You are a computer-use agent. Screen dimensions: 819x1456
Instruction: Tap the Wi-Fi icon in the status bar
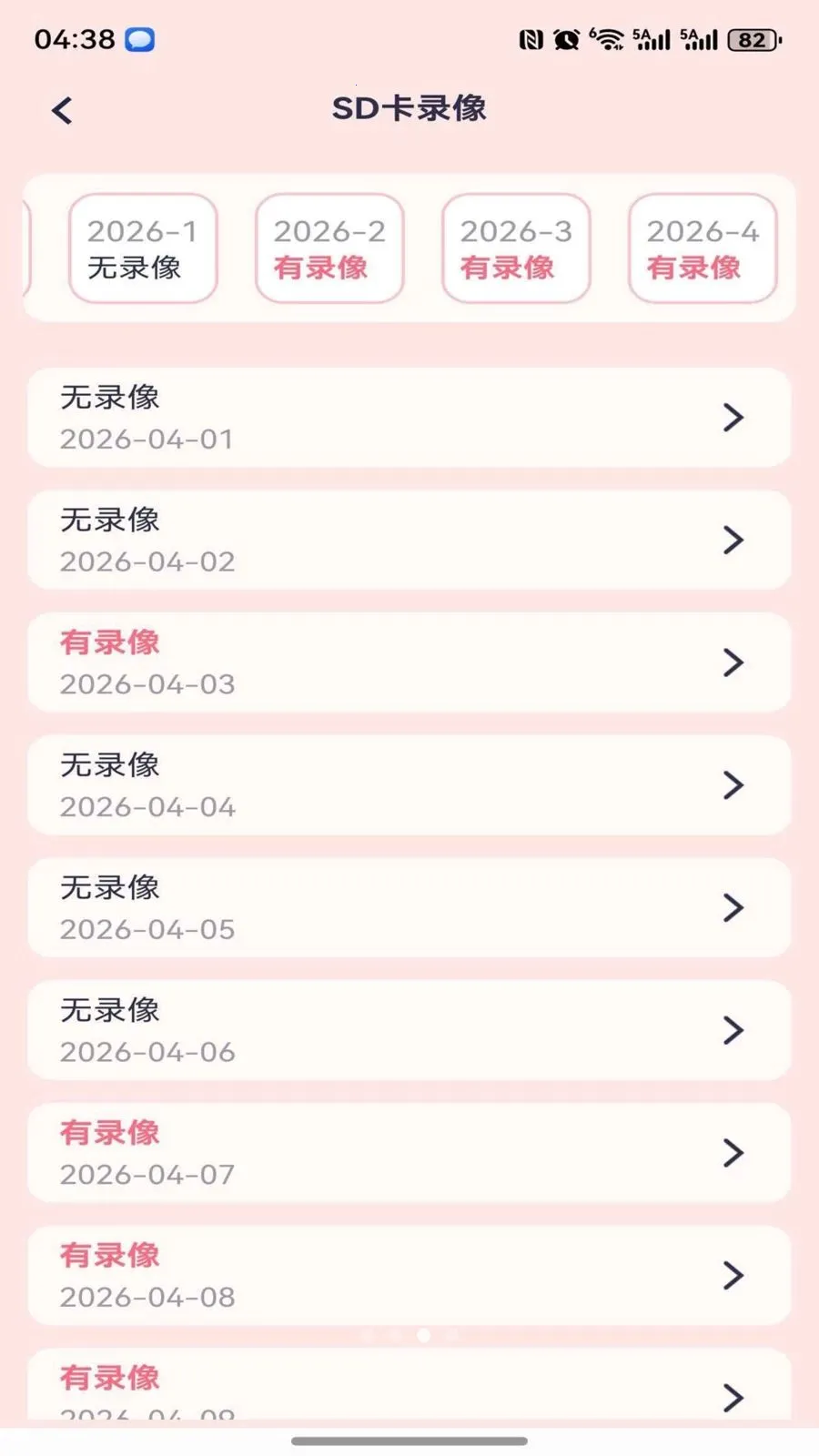608,38
